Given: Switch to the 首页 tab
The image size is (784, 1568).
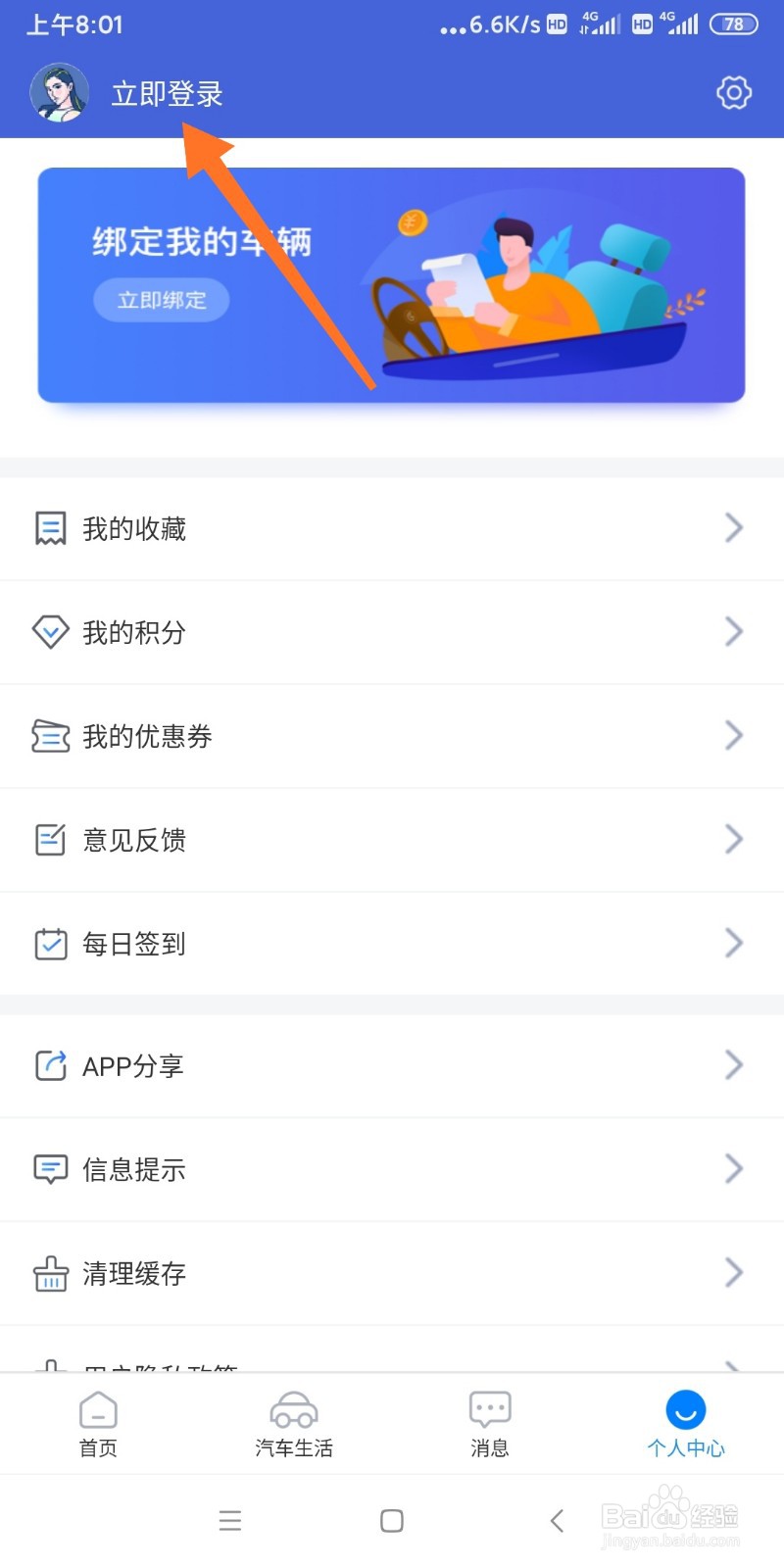Looking at the screenshot, I should [x=97, y=1423].
